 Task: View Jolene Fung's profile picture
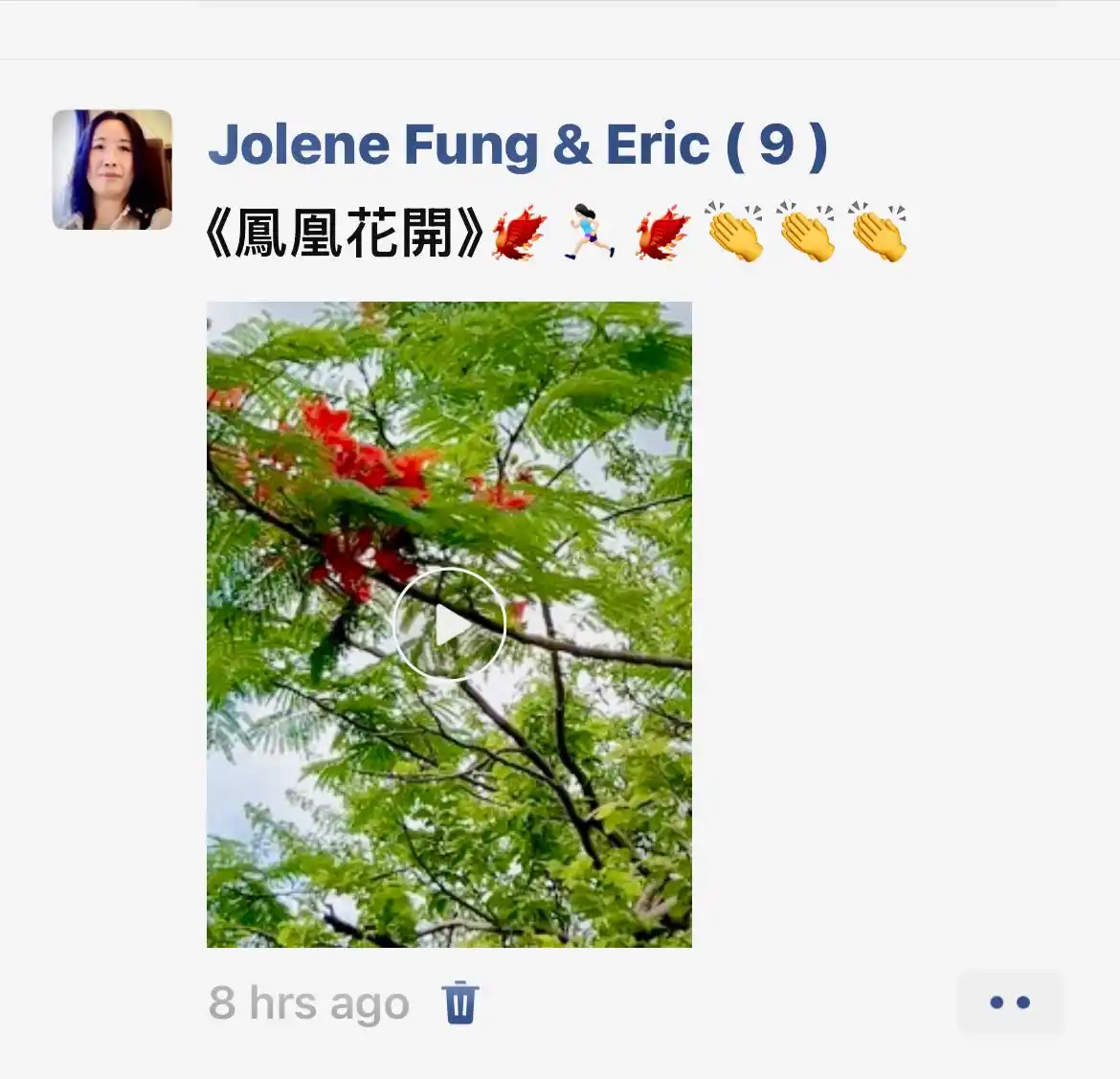[x=112, y=169]
